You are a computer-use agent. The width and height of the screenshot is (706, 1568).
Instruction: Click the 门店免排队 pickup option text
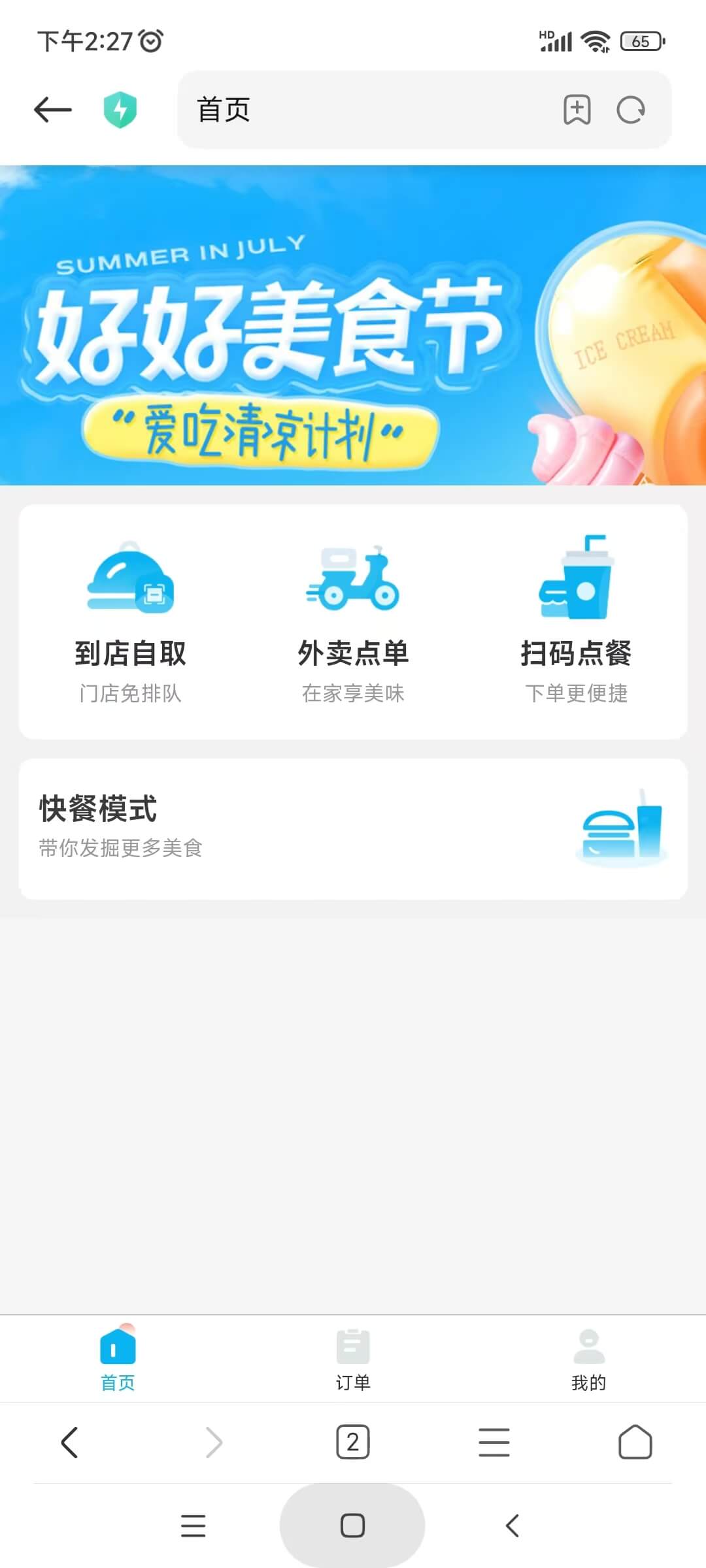tap(131, 694)
